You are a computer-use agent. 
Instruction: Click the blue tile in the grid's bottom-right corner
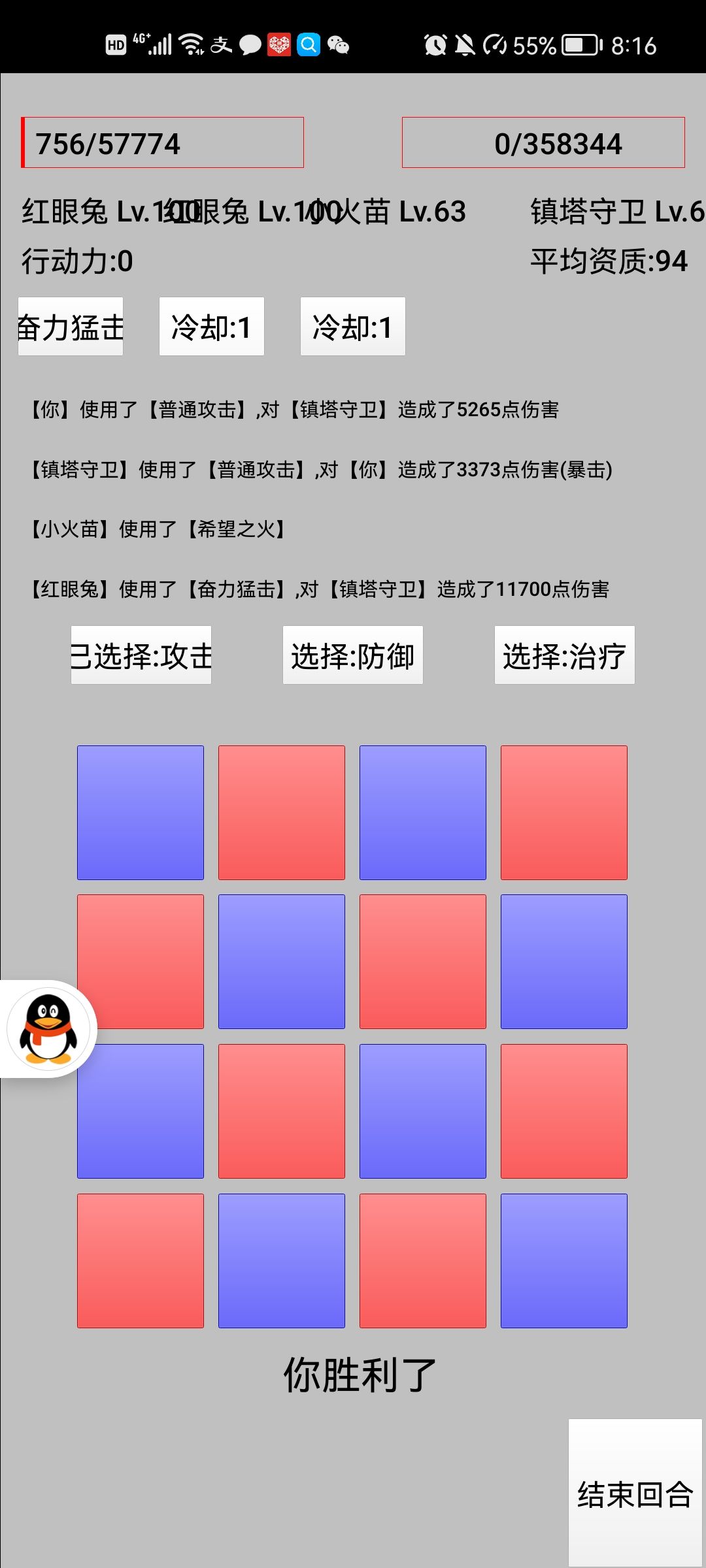coord(564,1260)
